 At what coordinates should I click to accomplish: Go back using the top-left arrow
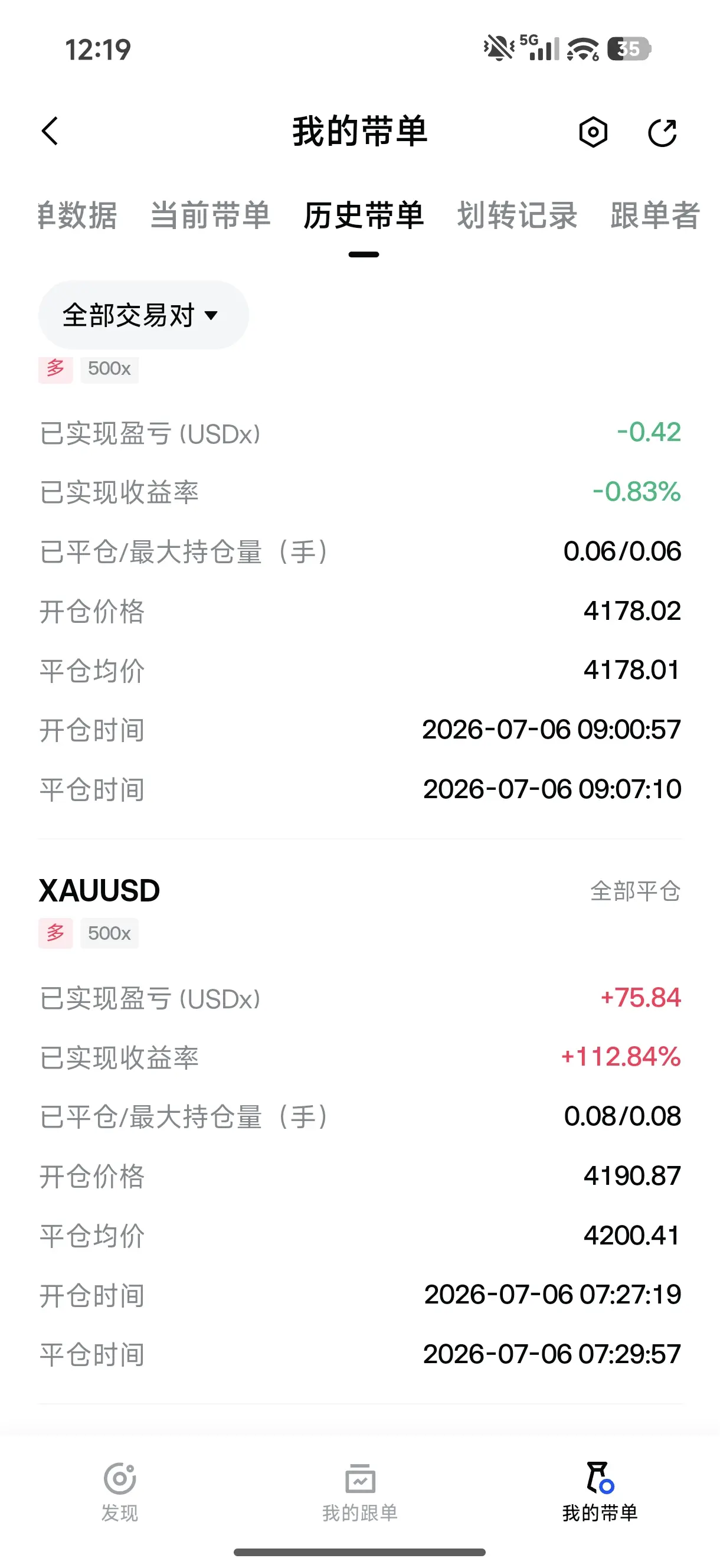[50, 132]
